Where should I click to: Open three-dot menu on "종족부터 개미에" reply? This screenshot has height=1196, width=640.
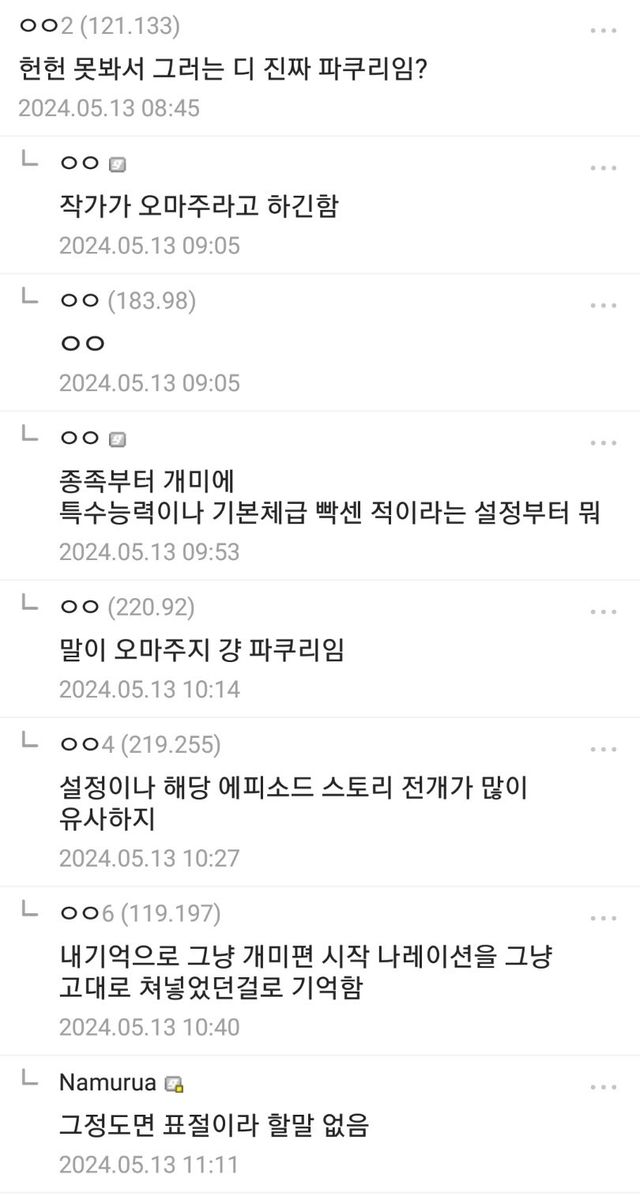click(x=604, y=442)
